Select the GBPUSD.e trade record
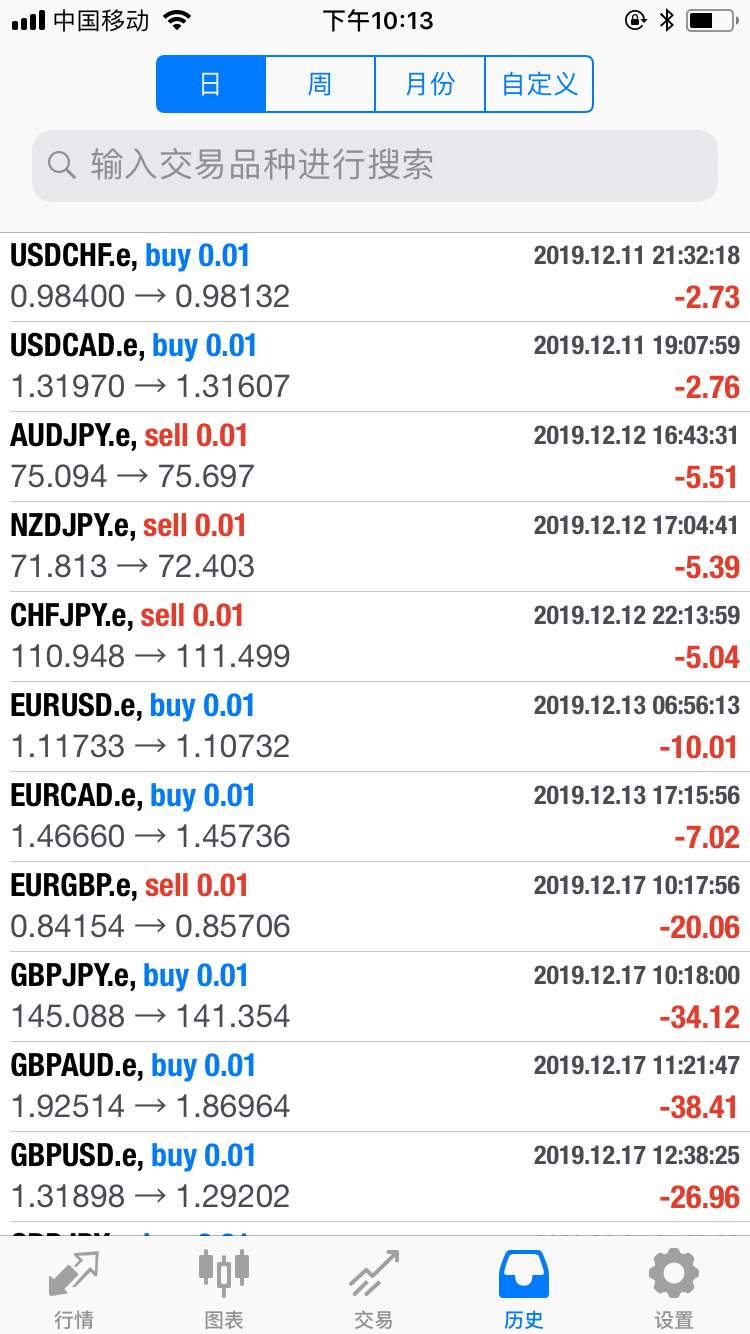 tap(375, 1177)
